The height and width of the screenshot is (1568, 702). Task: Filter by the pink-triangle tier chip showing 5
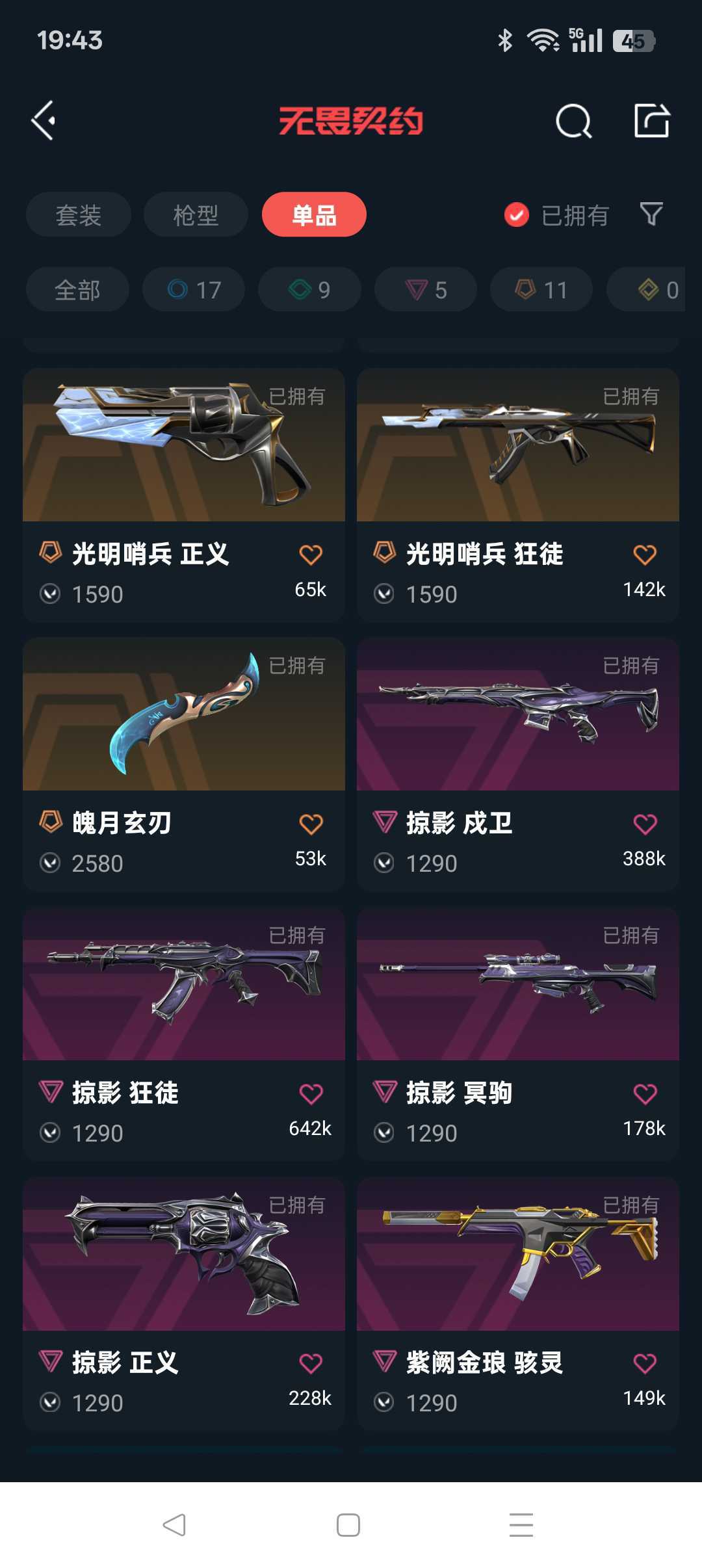[426, 289]
